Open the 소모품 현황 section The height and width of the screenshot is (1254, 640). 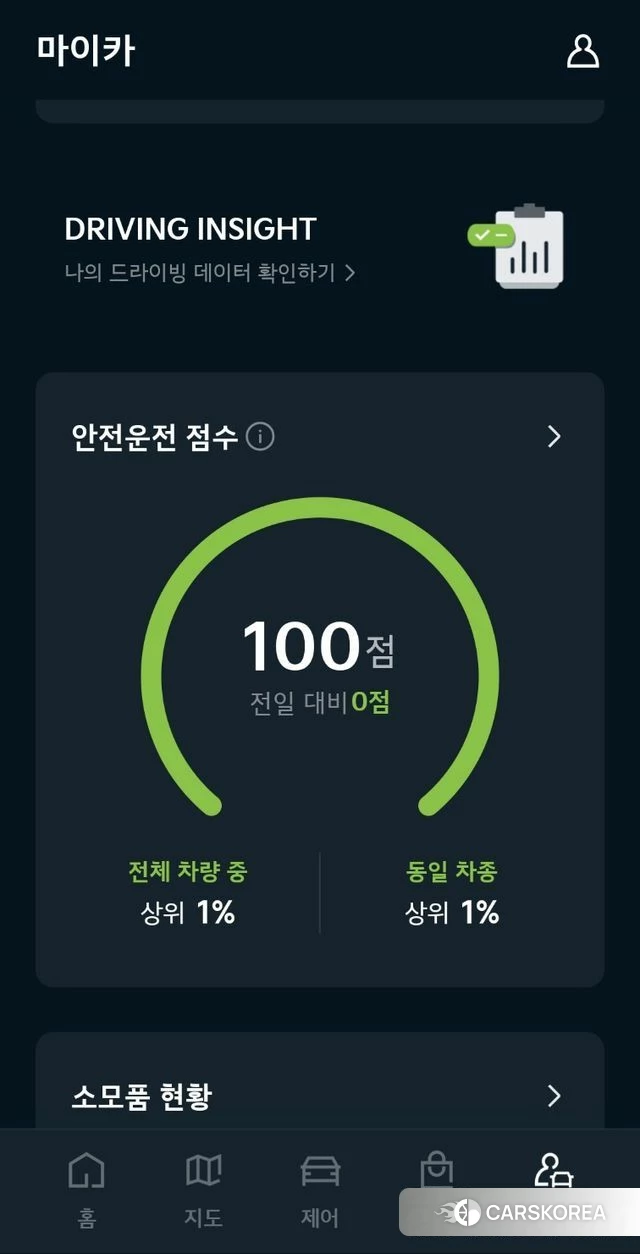point(554,1096)
